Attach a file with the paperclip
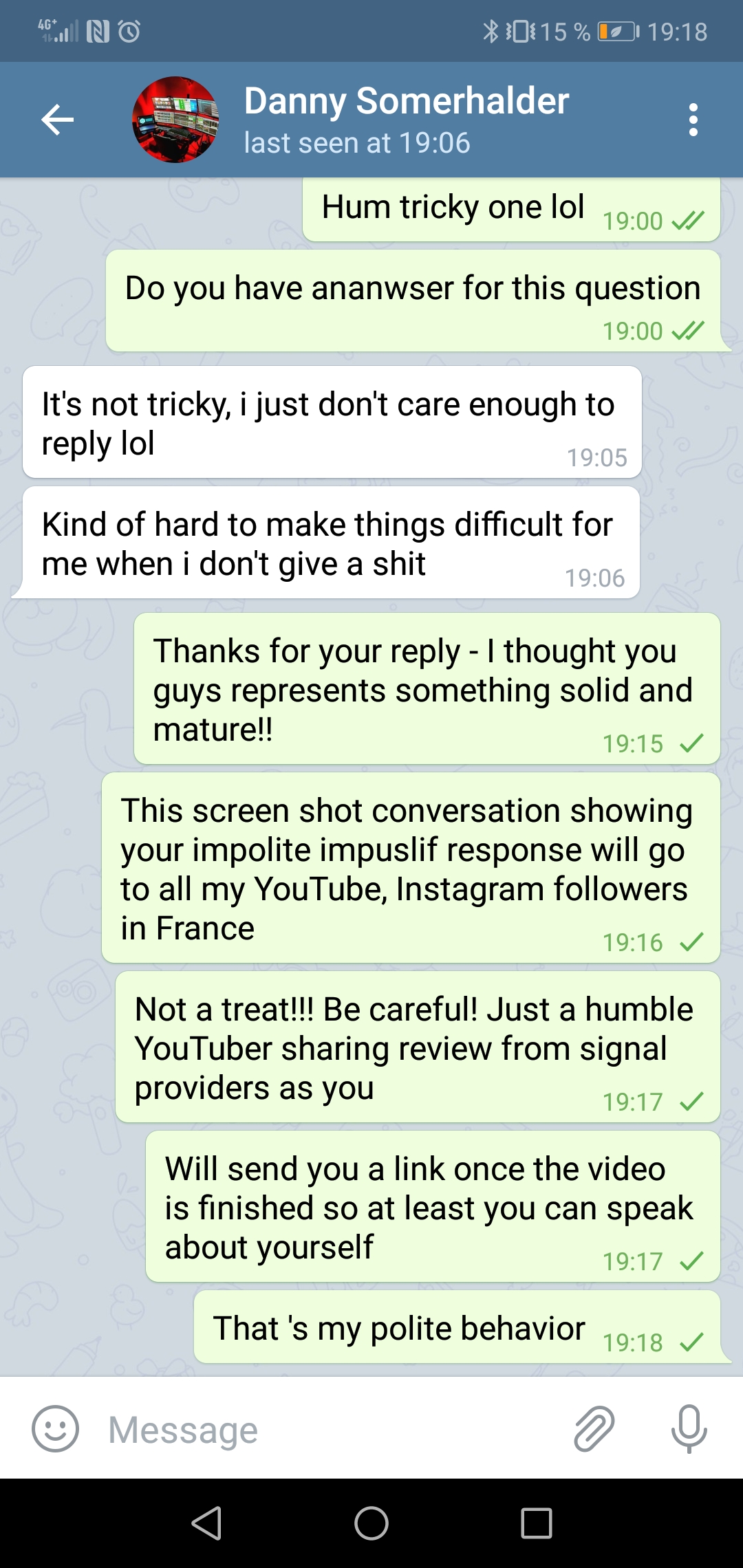The width and height of the screenshot is (743, 1568). click(594, 1428)
